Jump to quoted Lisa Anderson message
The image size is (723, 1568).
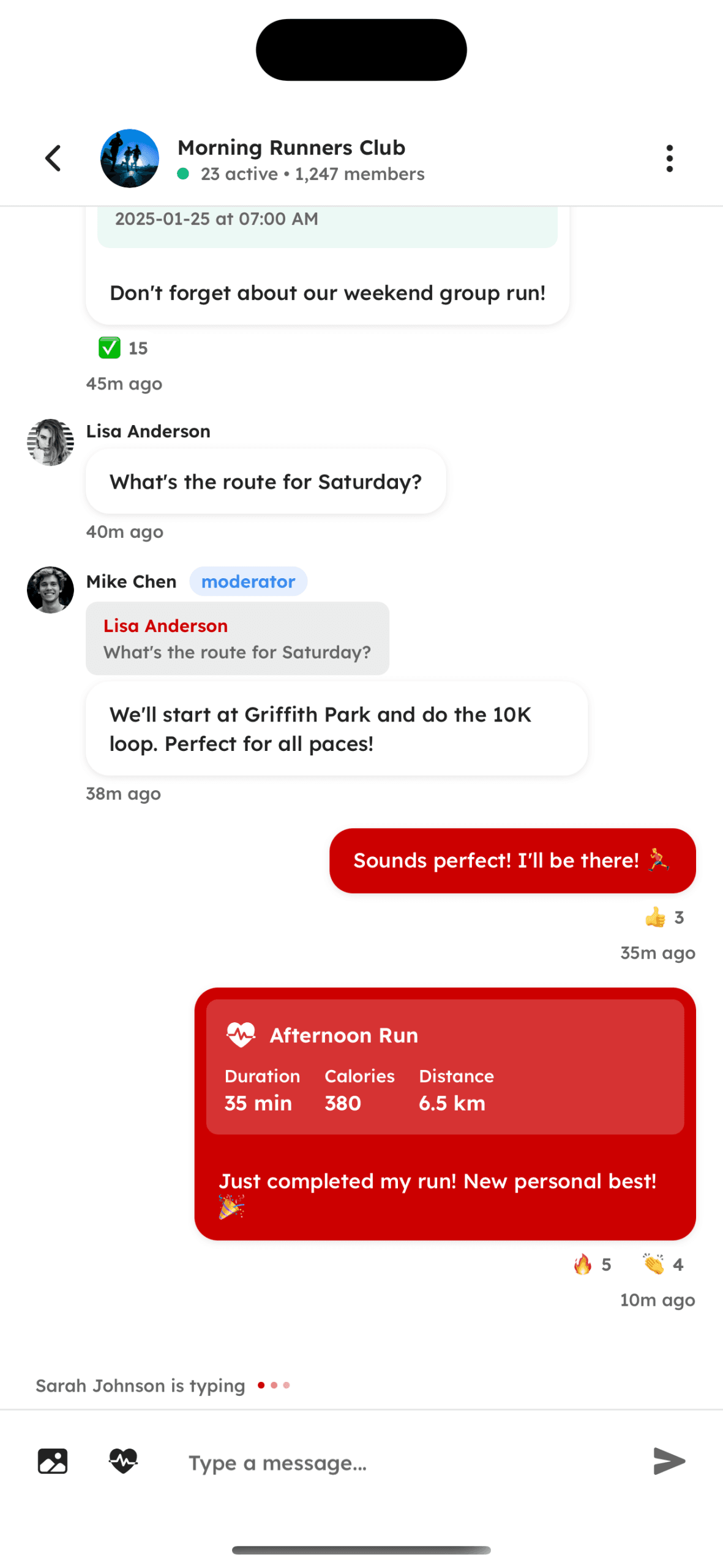[x=237, y=638]
